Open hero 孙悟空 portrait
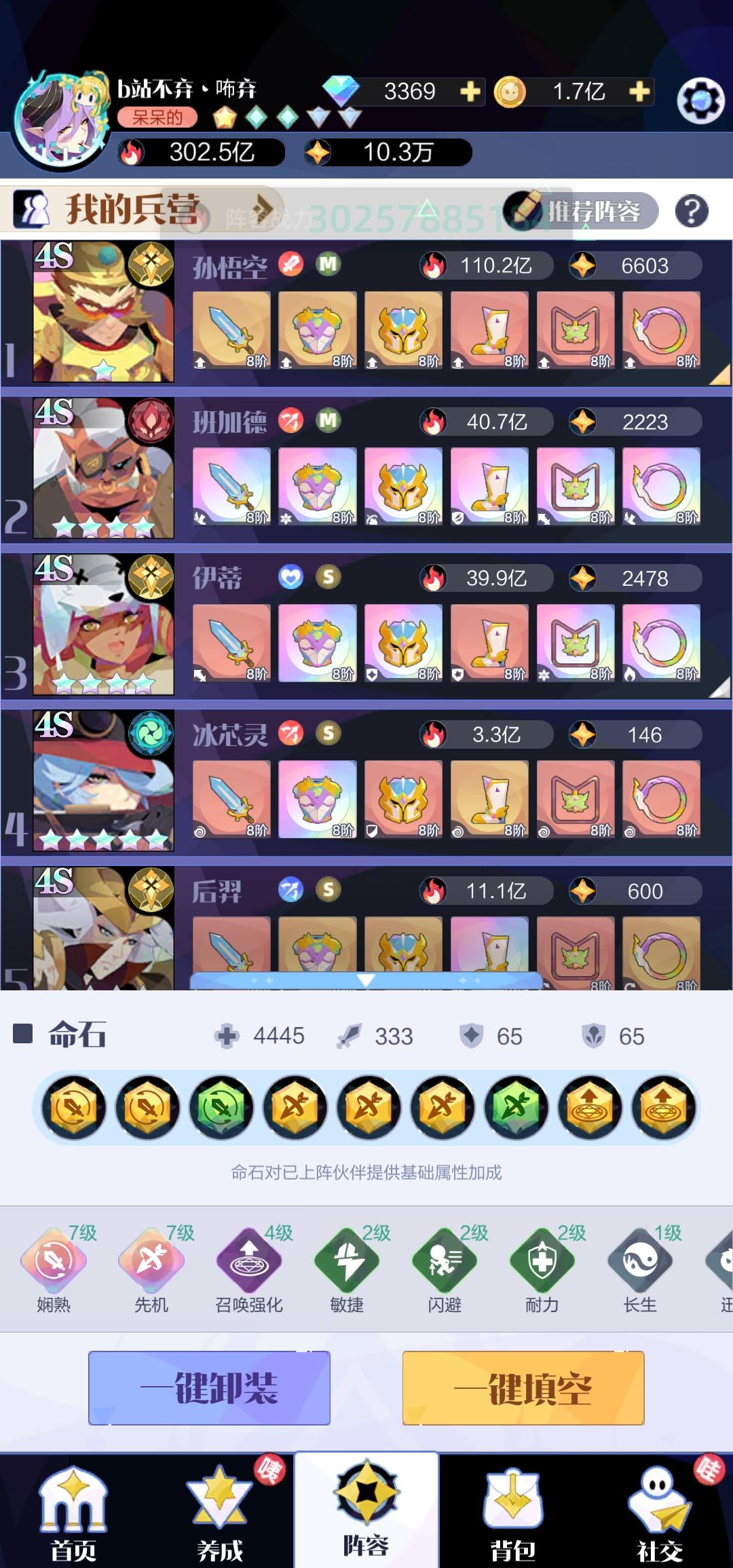The width and height of the screenshot is (733, 1568). (103, 311)
